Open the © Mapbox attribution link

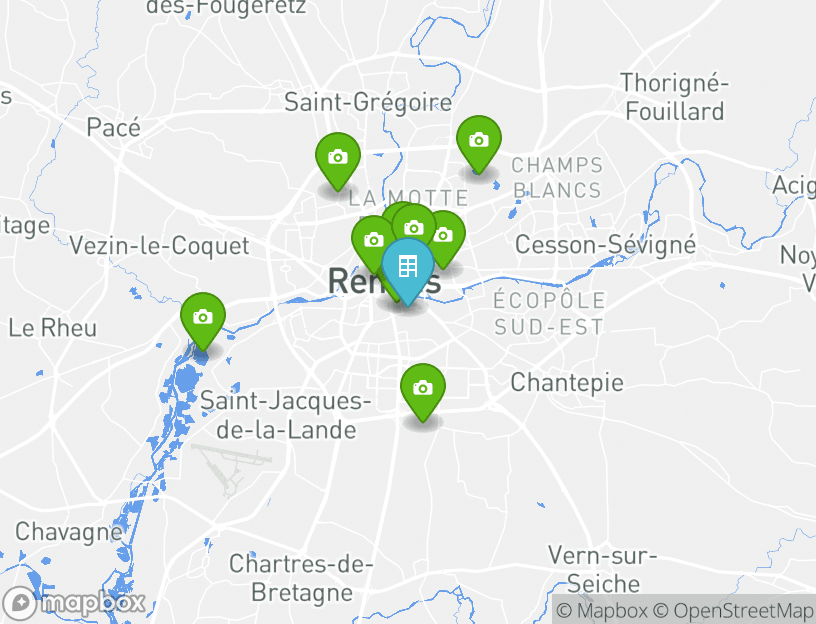point(602,611)
